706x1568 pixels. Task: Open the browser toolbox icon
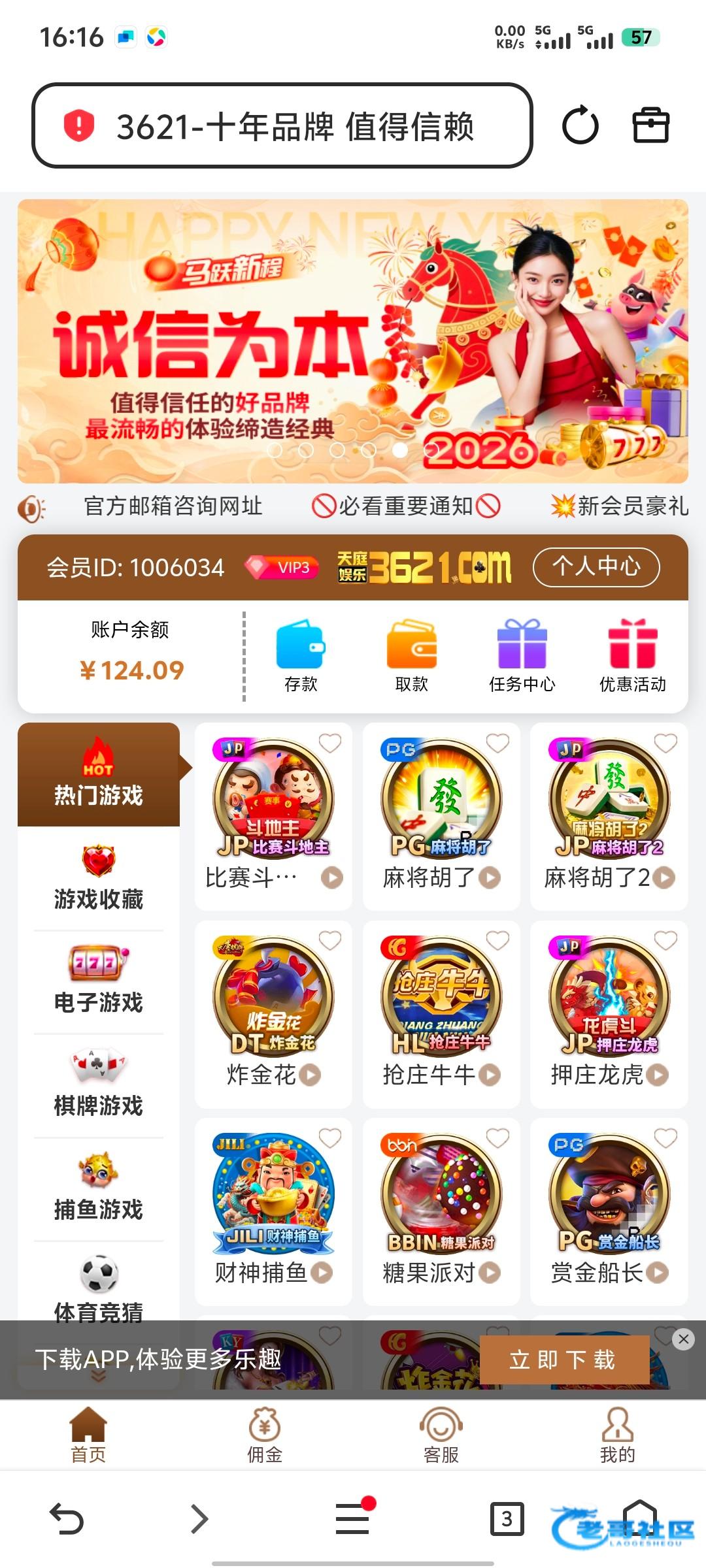coord(650,125)
